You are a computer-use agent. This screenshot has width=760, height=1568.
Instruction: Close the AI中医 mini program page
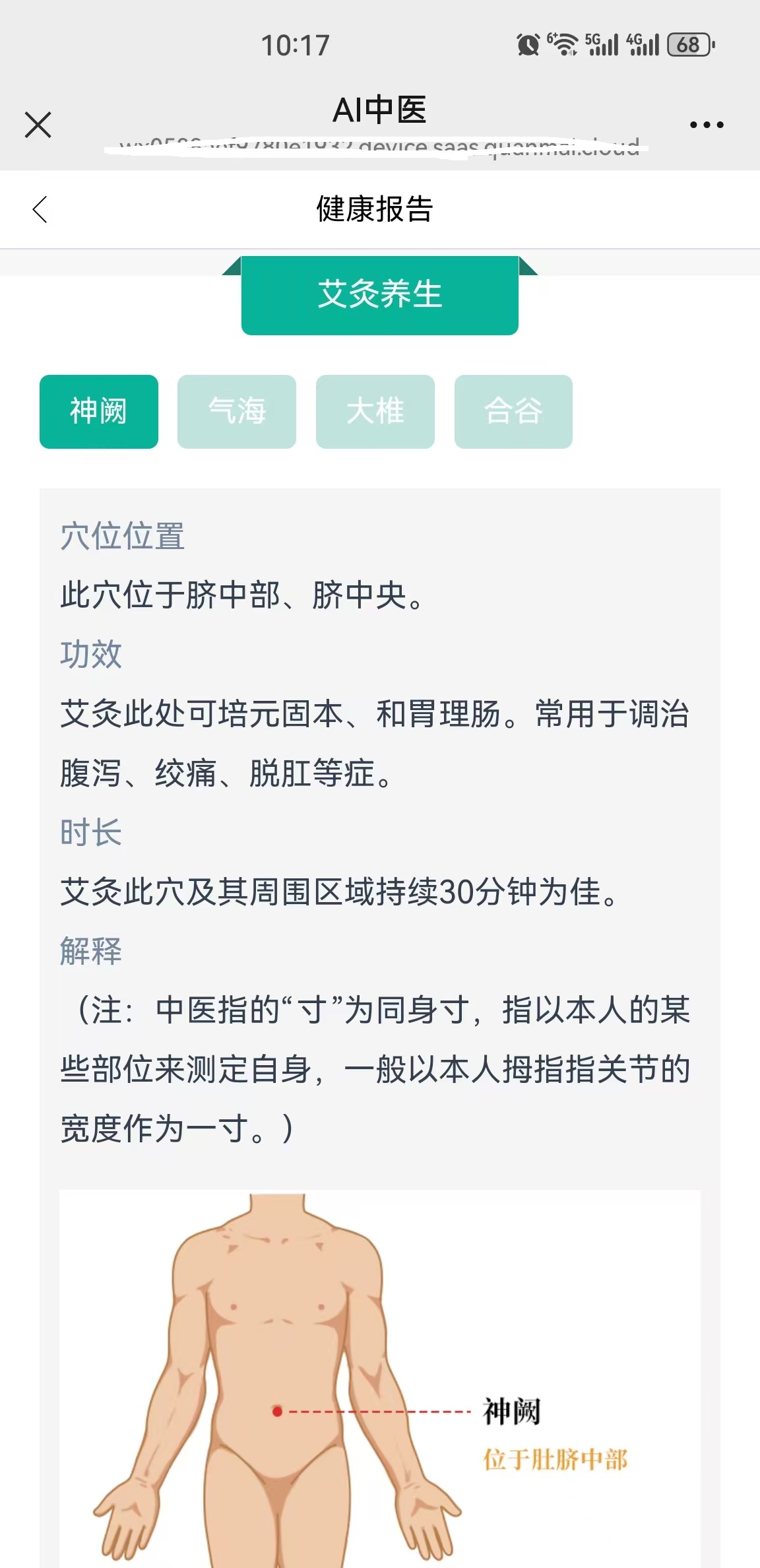38,125
